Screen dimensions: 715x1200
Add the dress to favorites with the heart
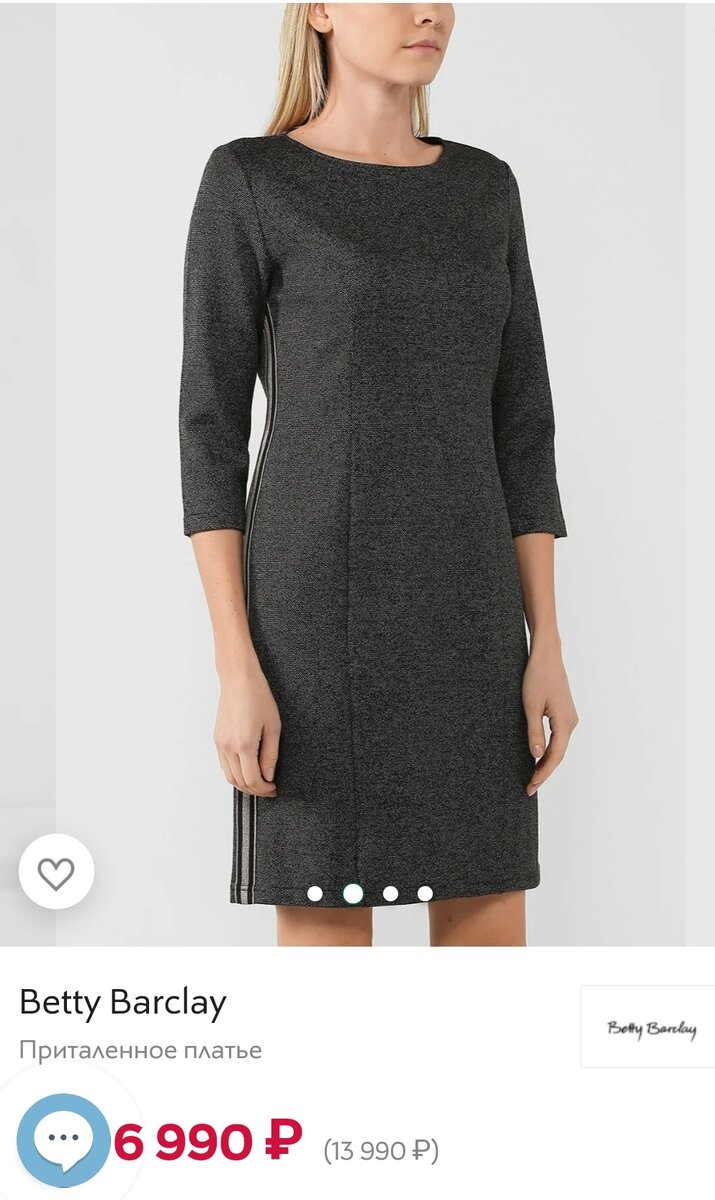(56, 872)
